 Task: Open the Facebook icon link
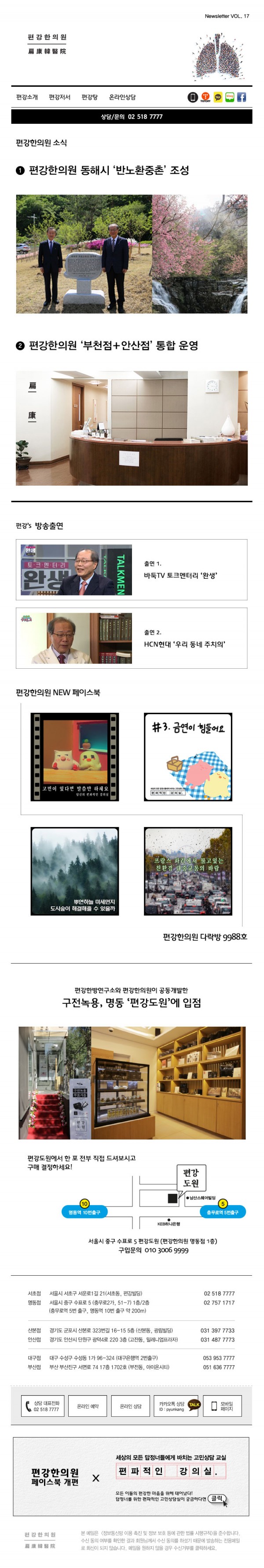[x=242, y=97]
